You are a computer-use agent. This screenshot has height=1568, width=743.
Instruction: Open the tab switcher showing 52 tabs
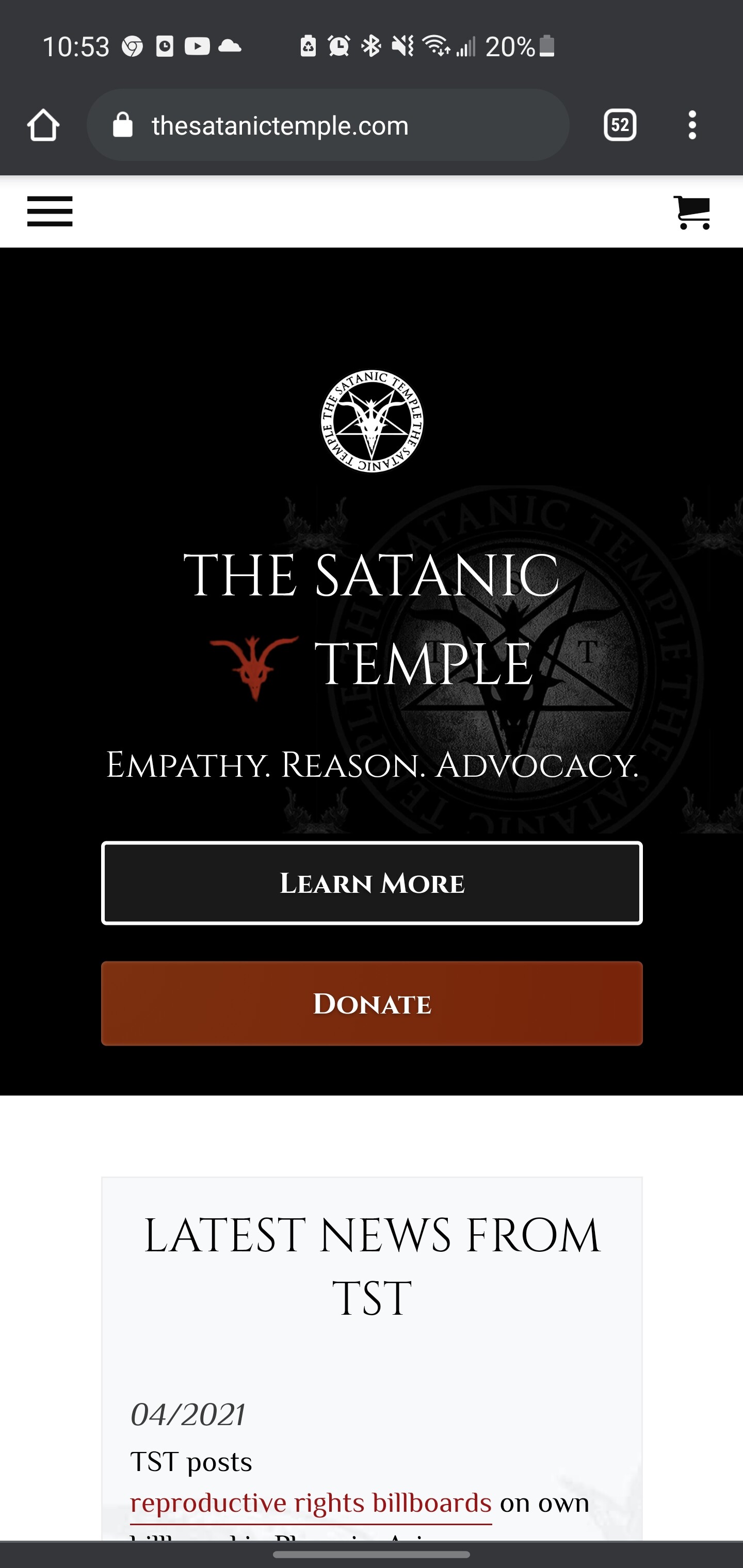(620, 125)
